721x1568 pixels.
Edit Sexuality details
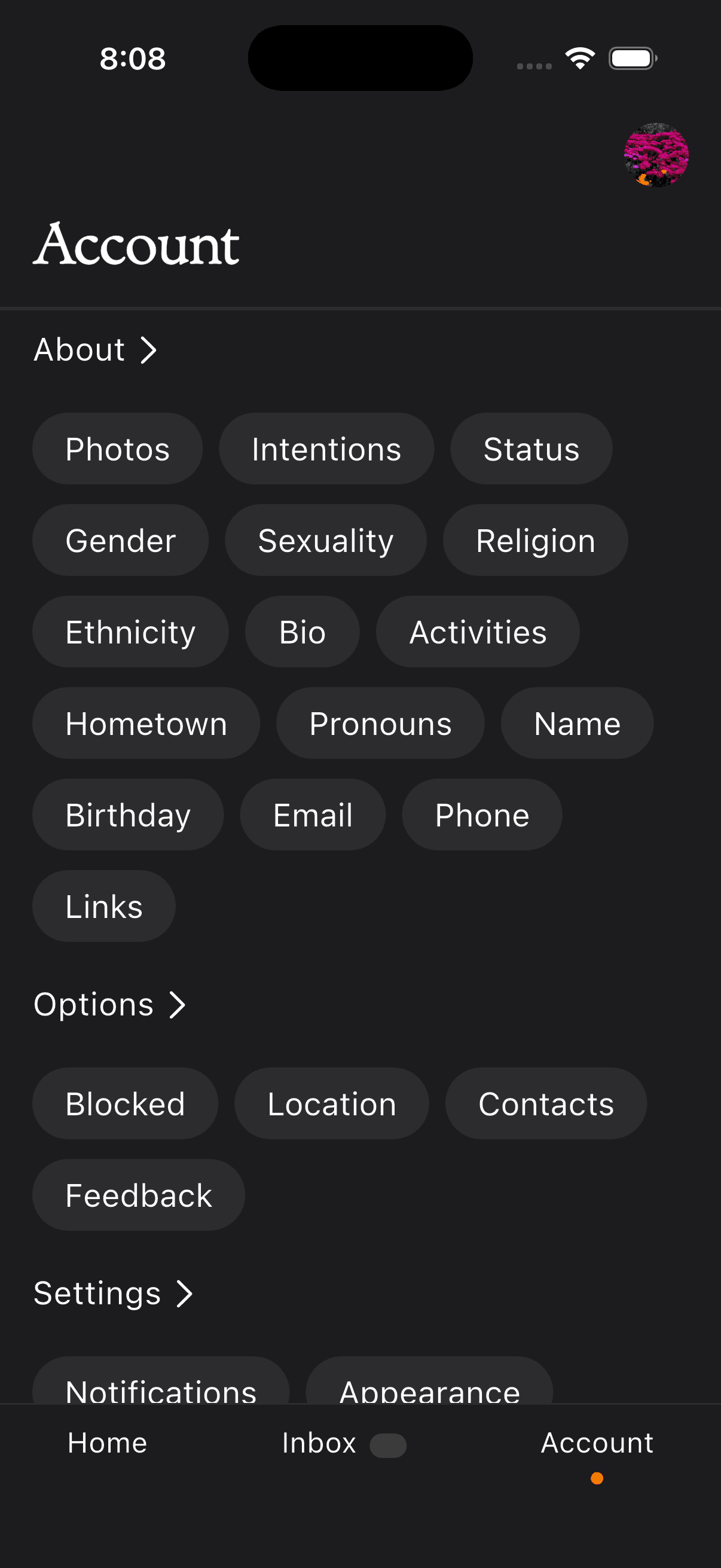click(325, 541)
